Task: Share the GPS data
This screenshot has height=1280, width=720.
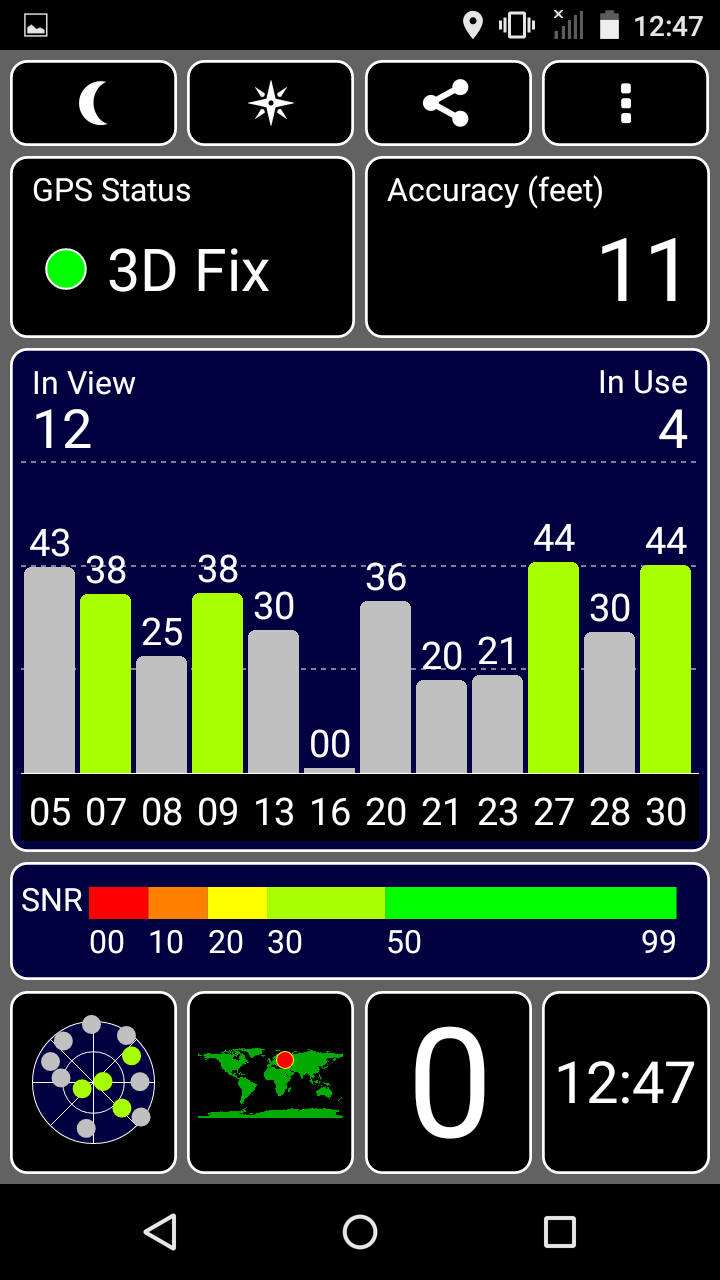Action: tap(448, 104)
